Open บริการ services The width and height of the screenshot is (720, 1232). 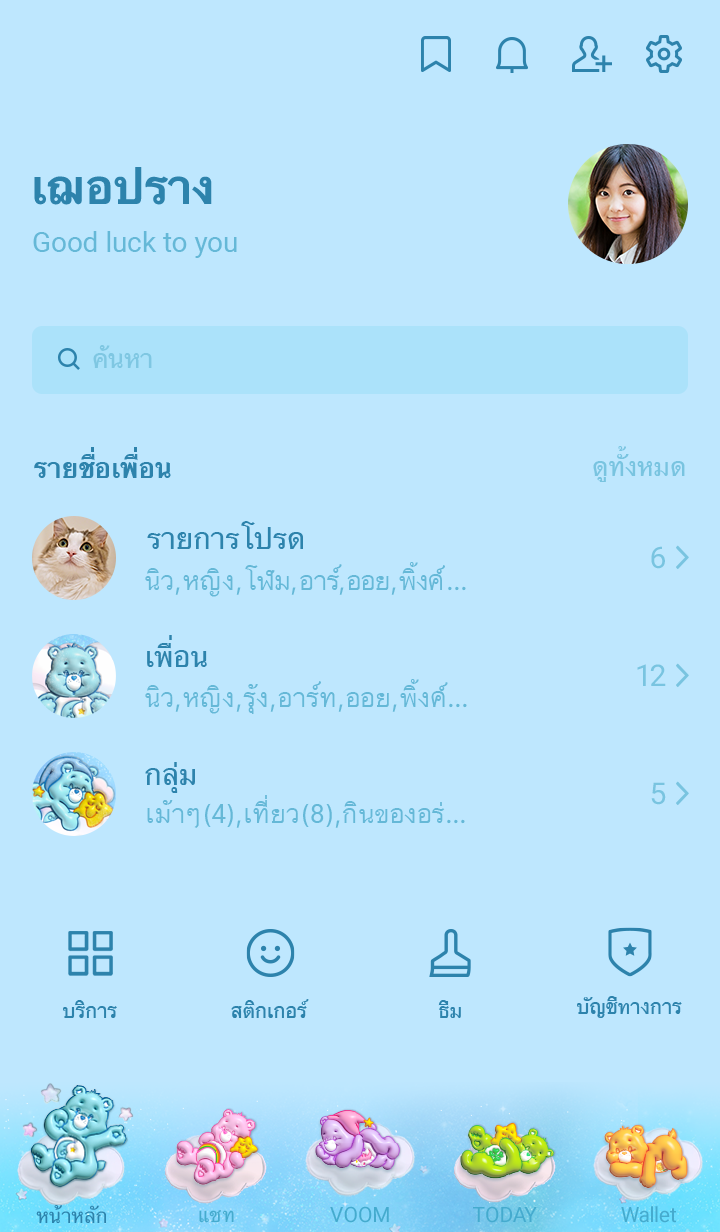click(x=90, y=974)
